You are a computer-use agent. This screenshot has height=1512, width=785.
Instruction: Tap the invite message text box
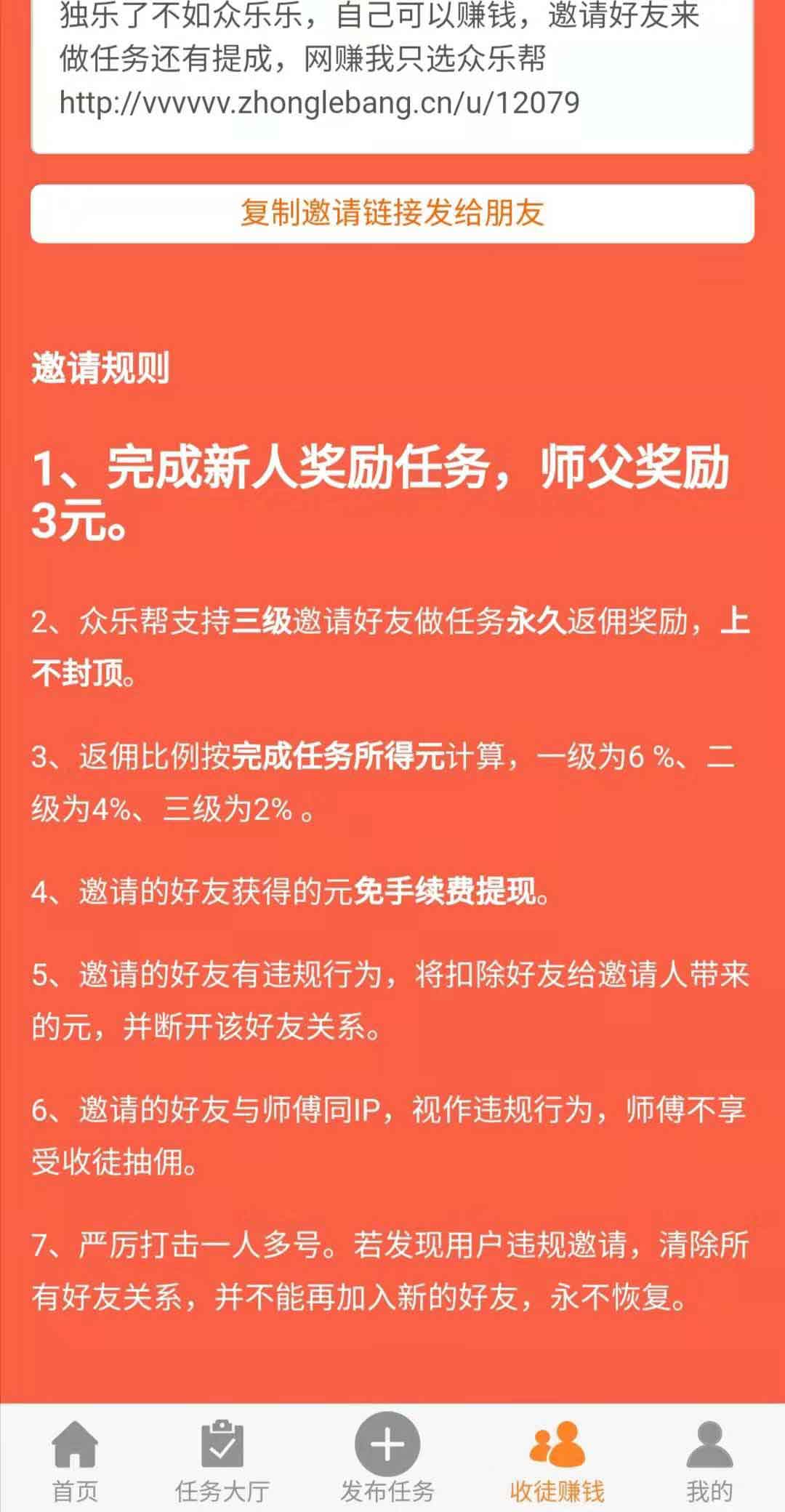pyautogui.click(x=392, y=76)
